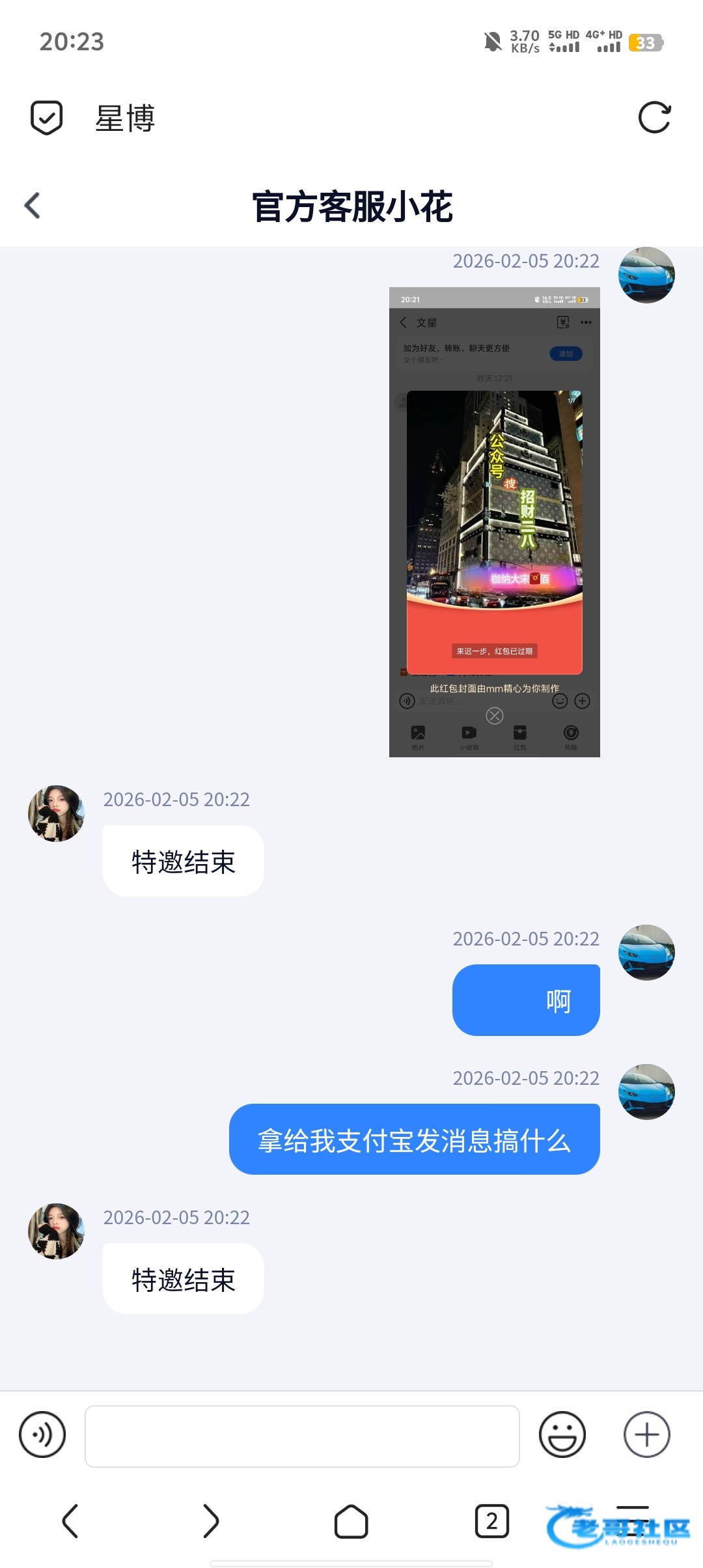Screen dimensions: 703x1568
Task: View the 2 open browser tabs
Action: click(492, 1521)
